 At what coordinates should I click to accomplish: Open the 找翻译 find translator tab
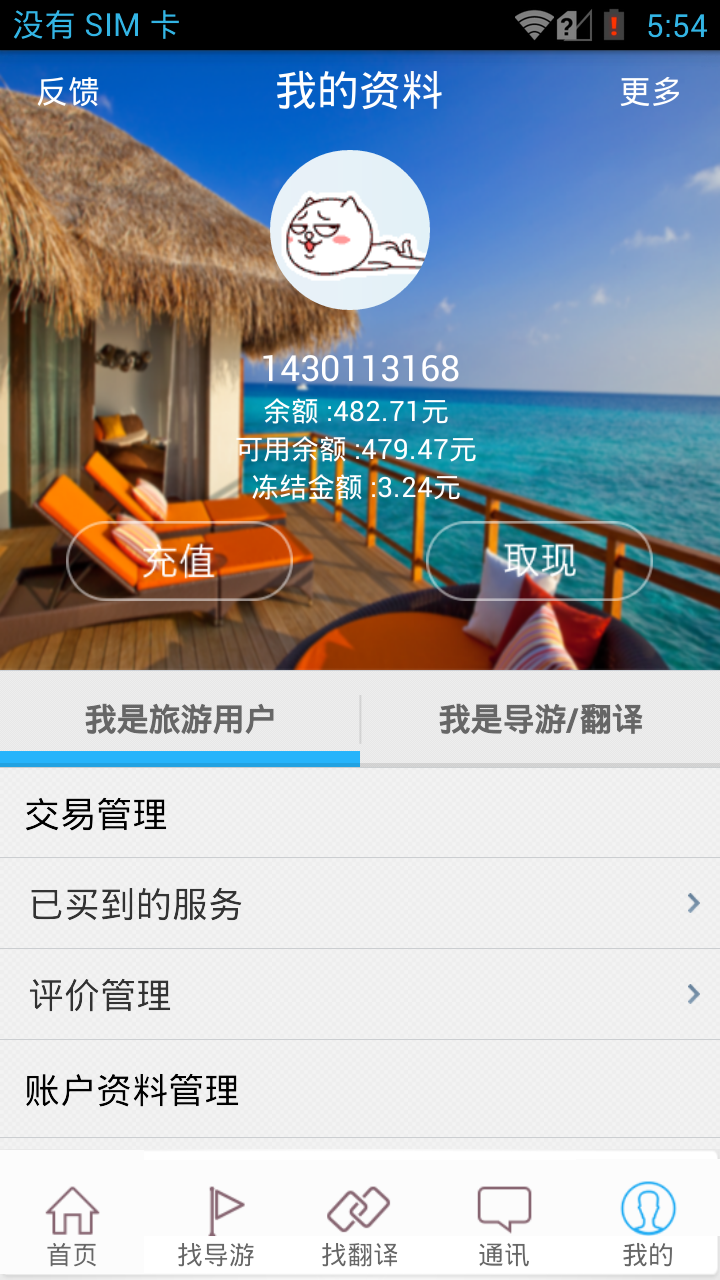360,1225
